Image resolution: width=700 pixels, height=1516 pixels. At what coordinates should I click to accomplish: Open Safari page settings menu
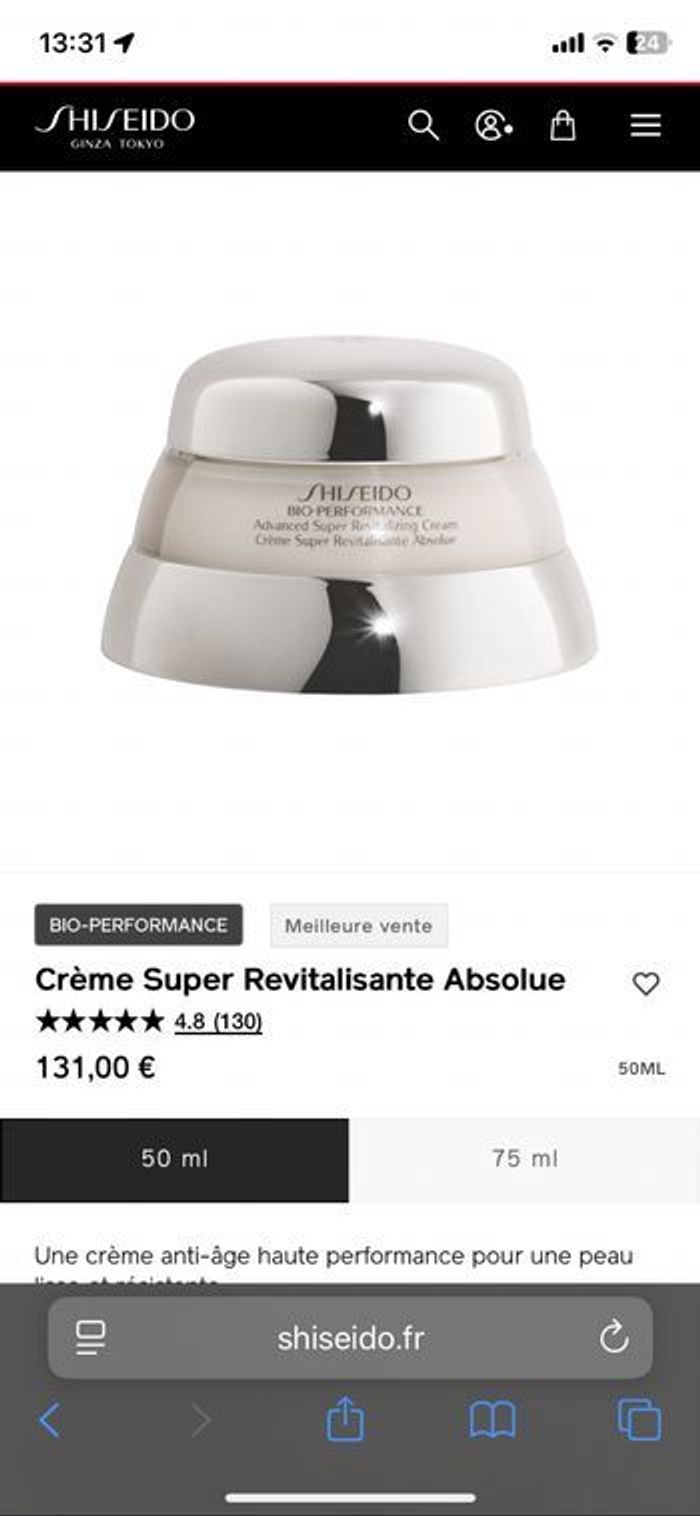click(91, 1338)
